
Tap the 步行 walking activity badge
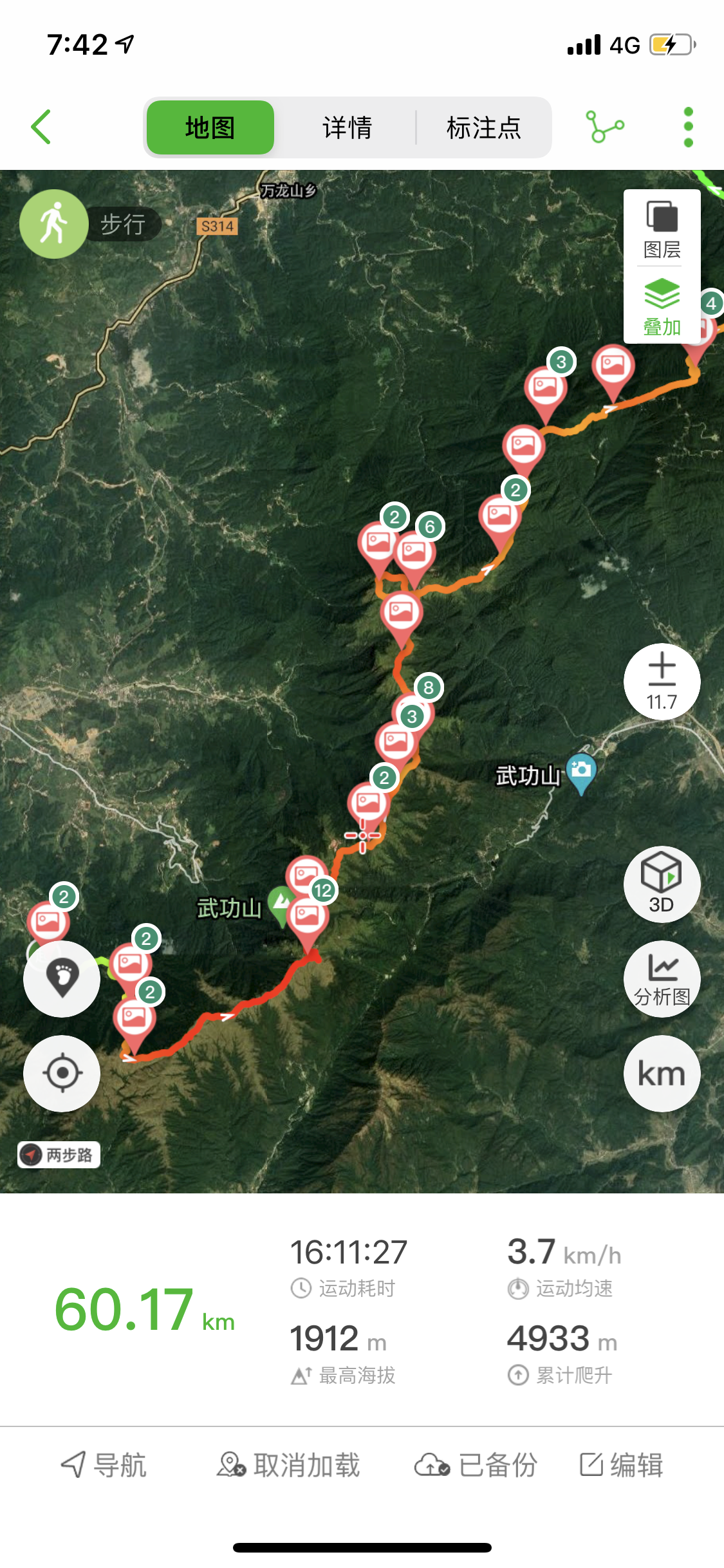pyautogui.click(x=90, y=224)
